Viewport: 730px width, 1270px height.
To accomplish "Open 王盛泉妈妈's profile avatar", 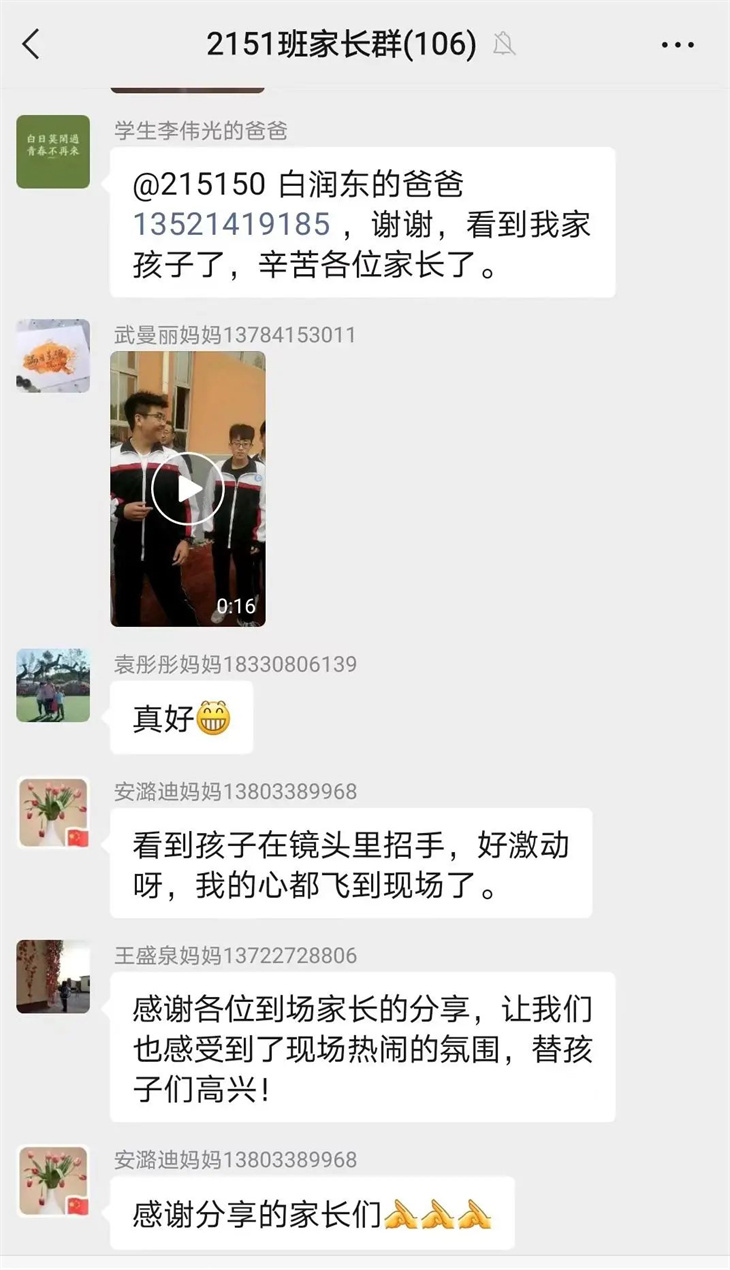I will click(x=53, y=976).
